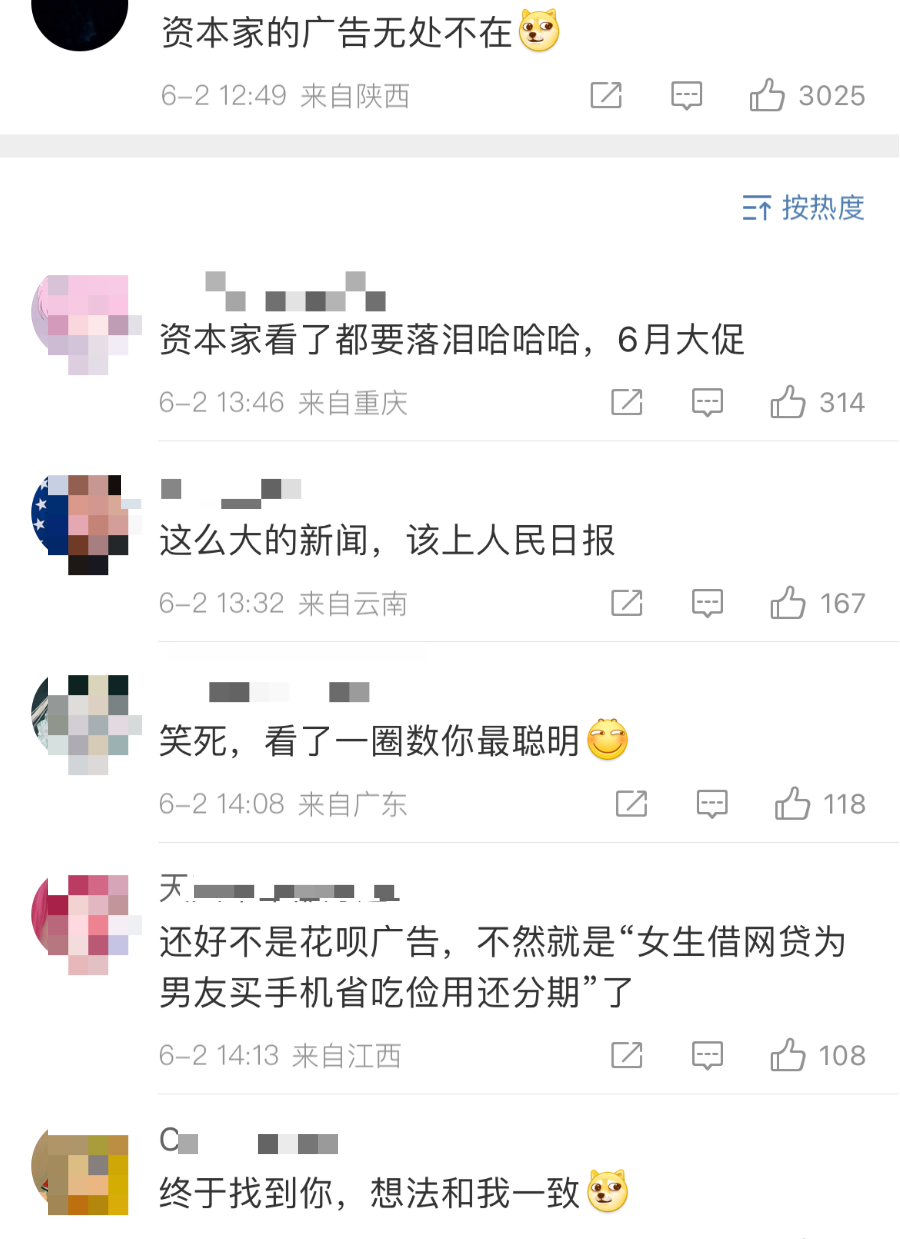The image size is (900, 1239).
Task: Forward the 12:49 comment from 陕西
Action: pyautogui.click(x=606, y=96)
